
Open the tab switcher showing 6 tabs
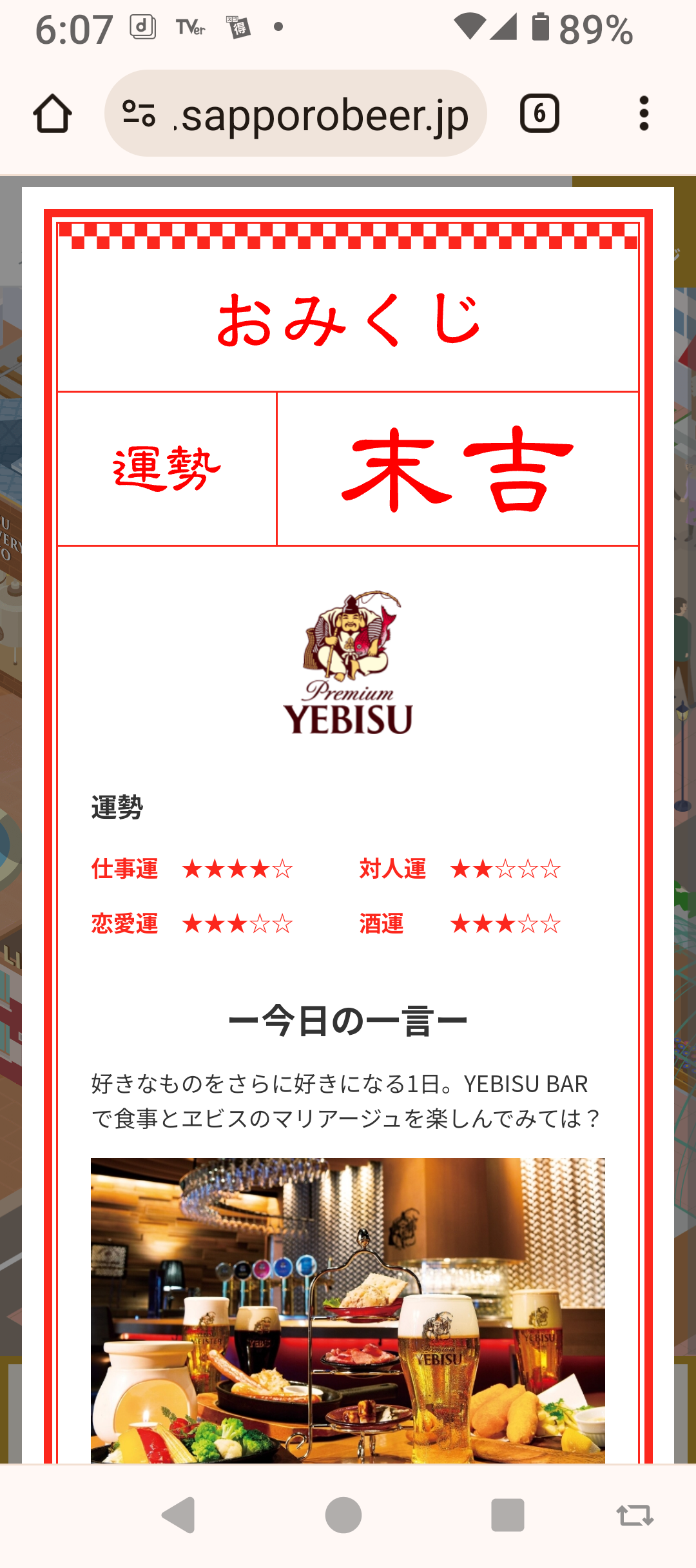point(539,113)
